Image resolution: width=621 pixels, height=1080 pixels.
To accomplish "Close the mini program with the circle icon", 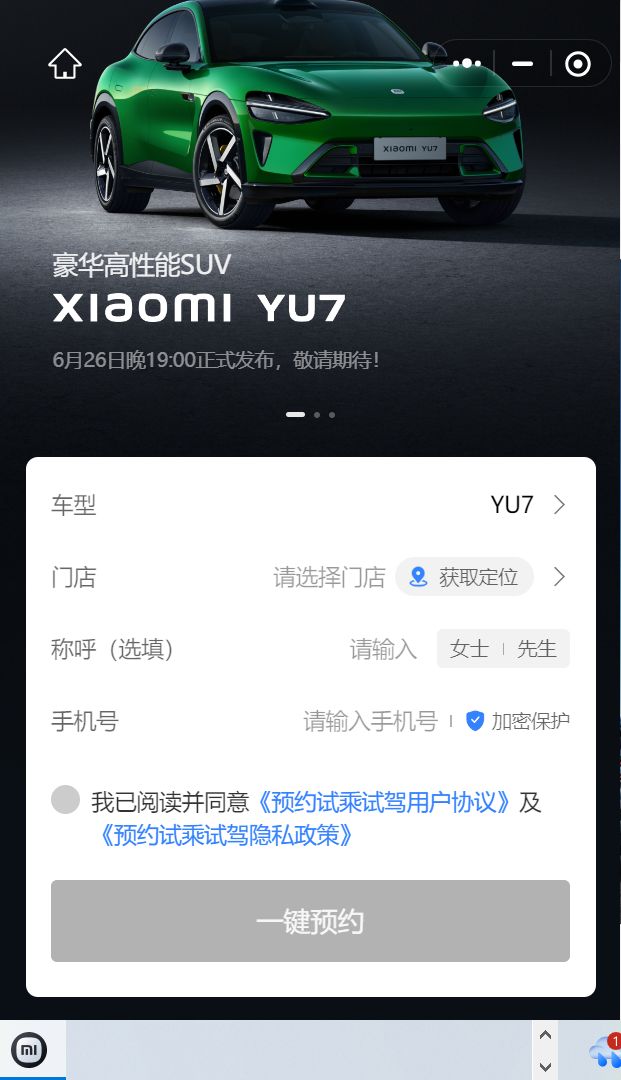I will 578,64.
